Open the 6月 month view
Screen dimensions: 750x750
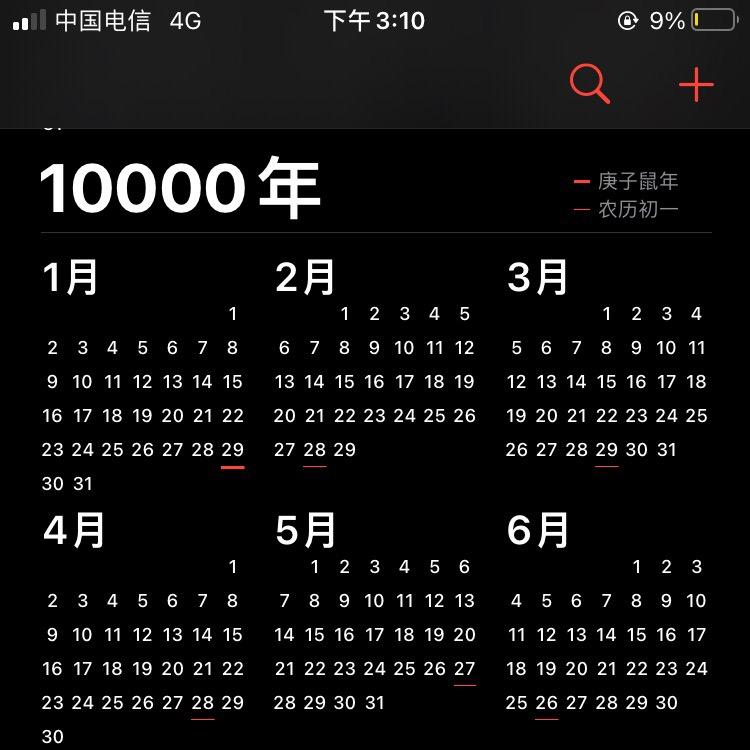coord(539,531)
